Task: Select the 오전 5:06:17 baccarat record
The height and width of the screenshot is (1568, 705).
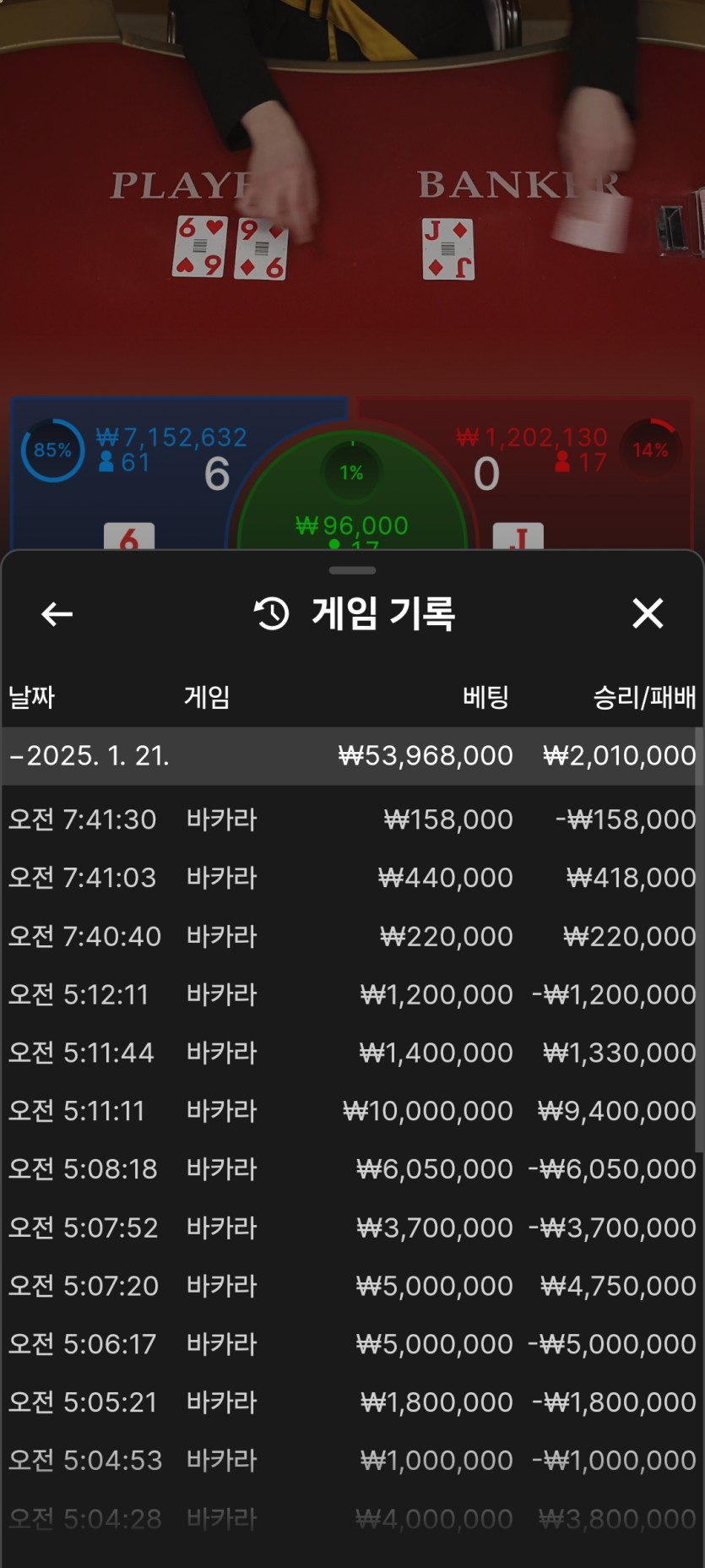Action: click(351, 1344)
